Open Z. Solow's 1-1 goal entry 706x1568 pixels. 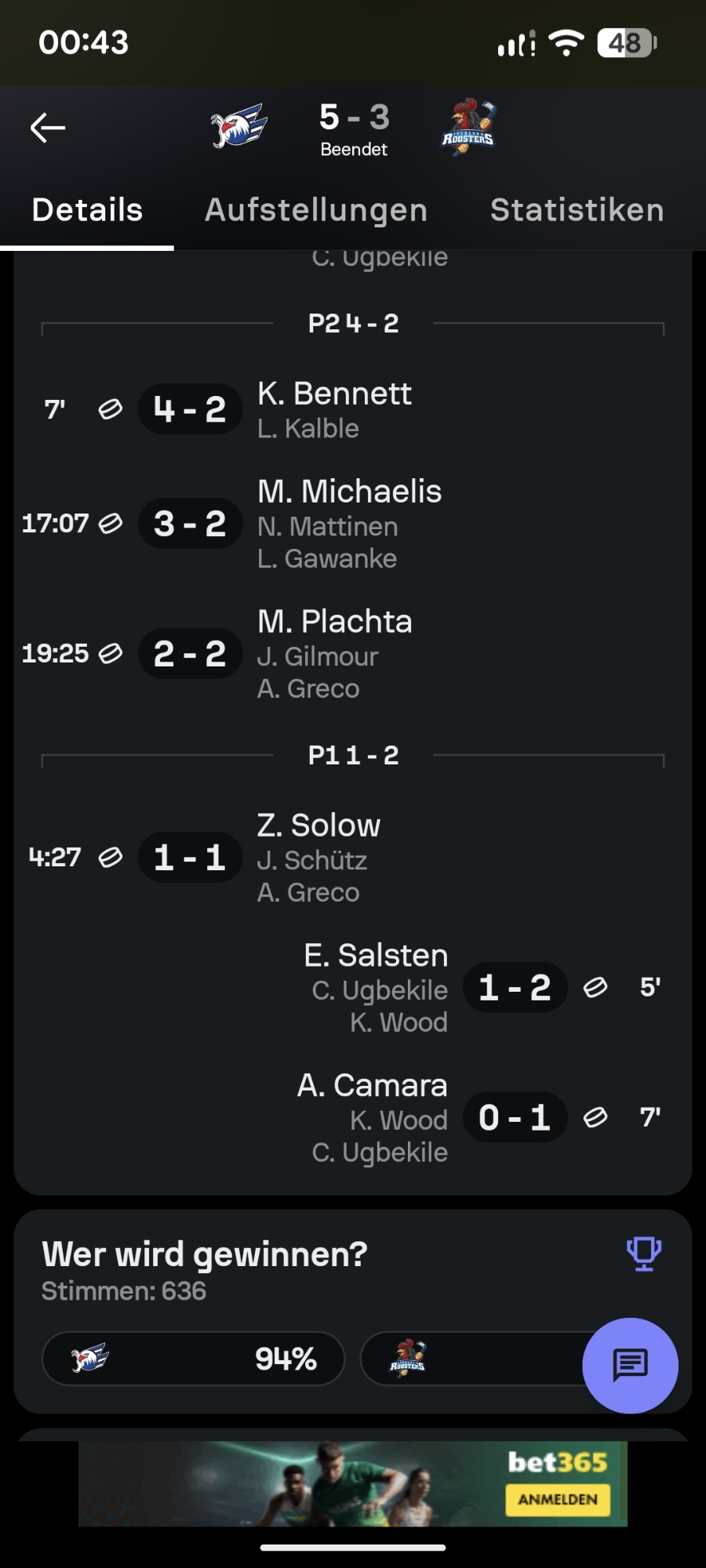(x=318, y=857)
